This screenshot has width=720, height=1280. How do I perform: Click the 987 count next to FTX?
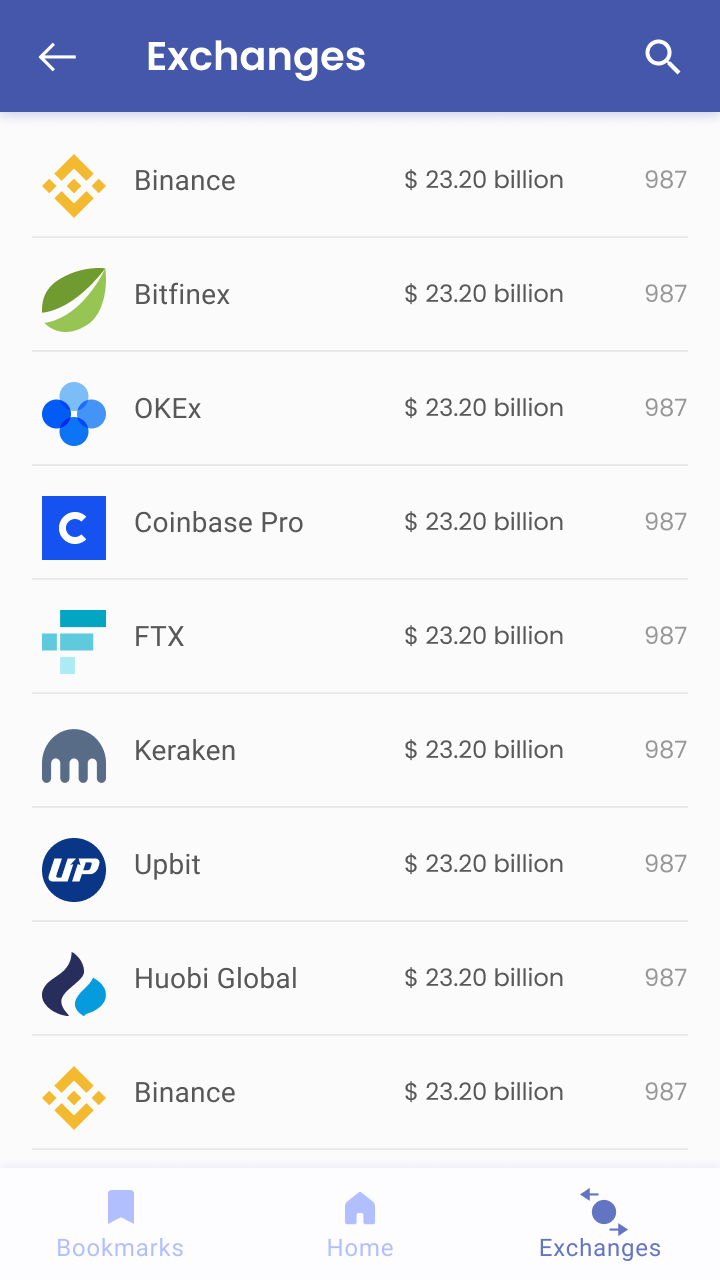[x=665, y=636]
